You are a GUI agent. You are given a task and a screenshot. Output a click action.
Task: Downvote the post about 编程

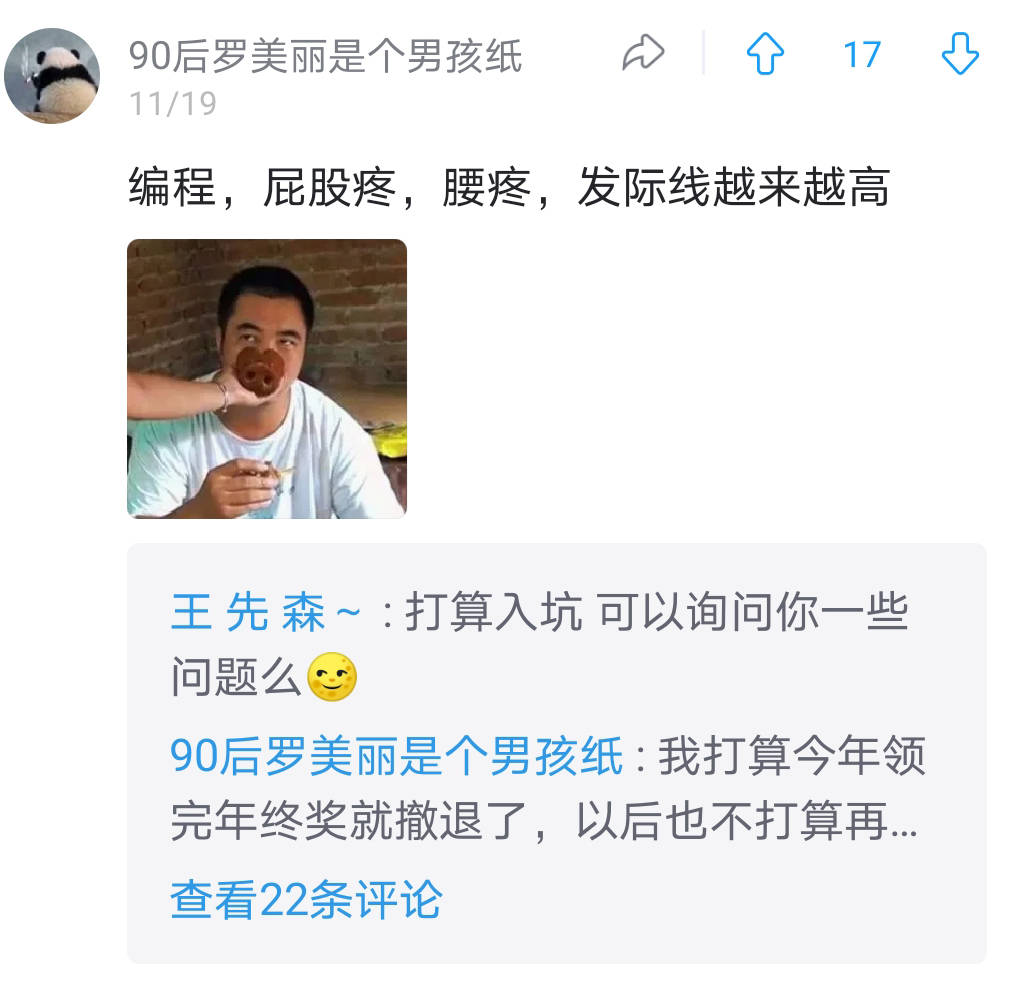(x=960, y=54)
